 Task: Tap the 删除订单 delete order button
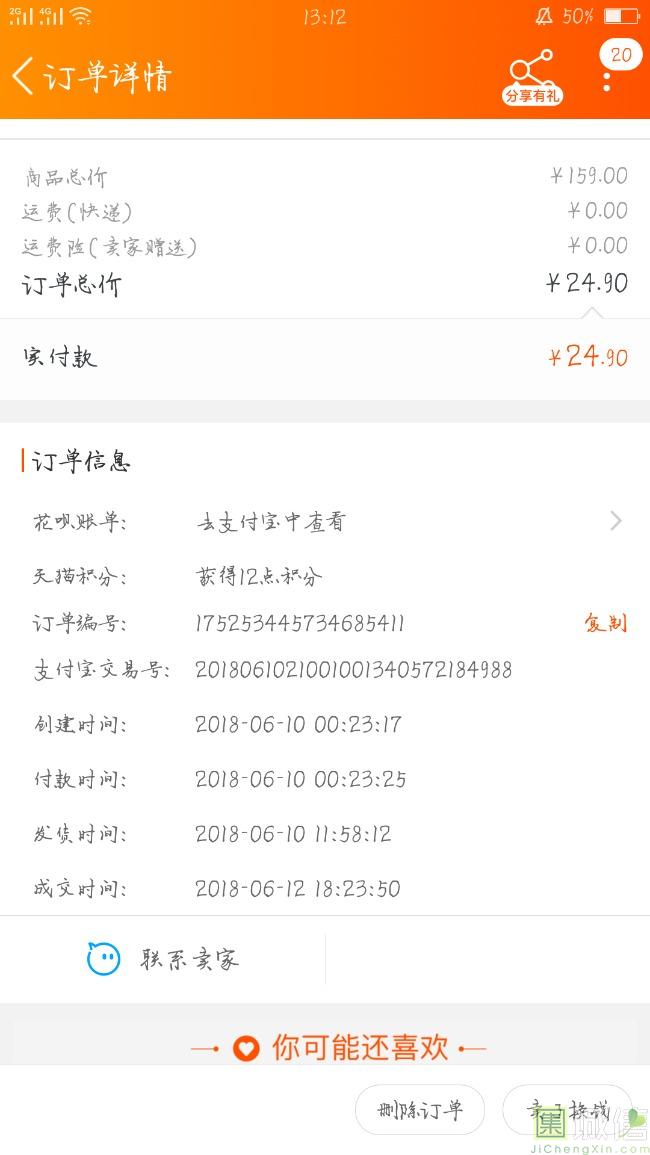tap(420, 1109)
